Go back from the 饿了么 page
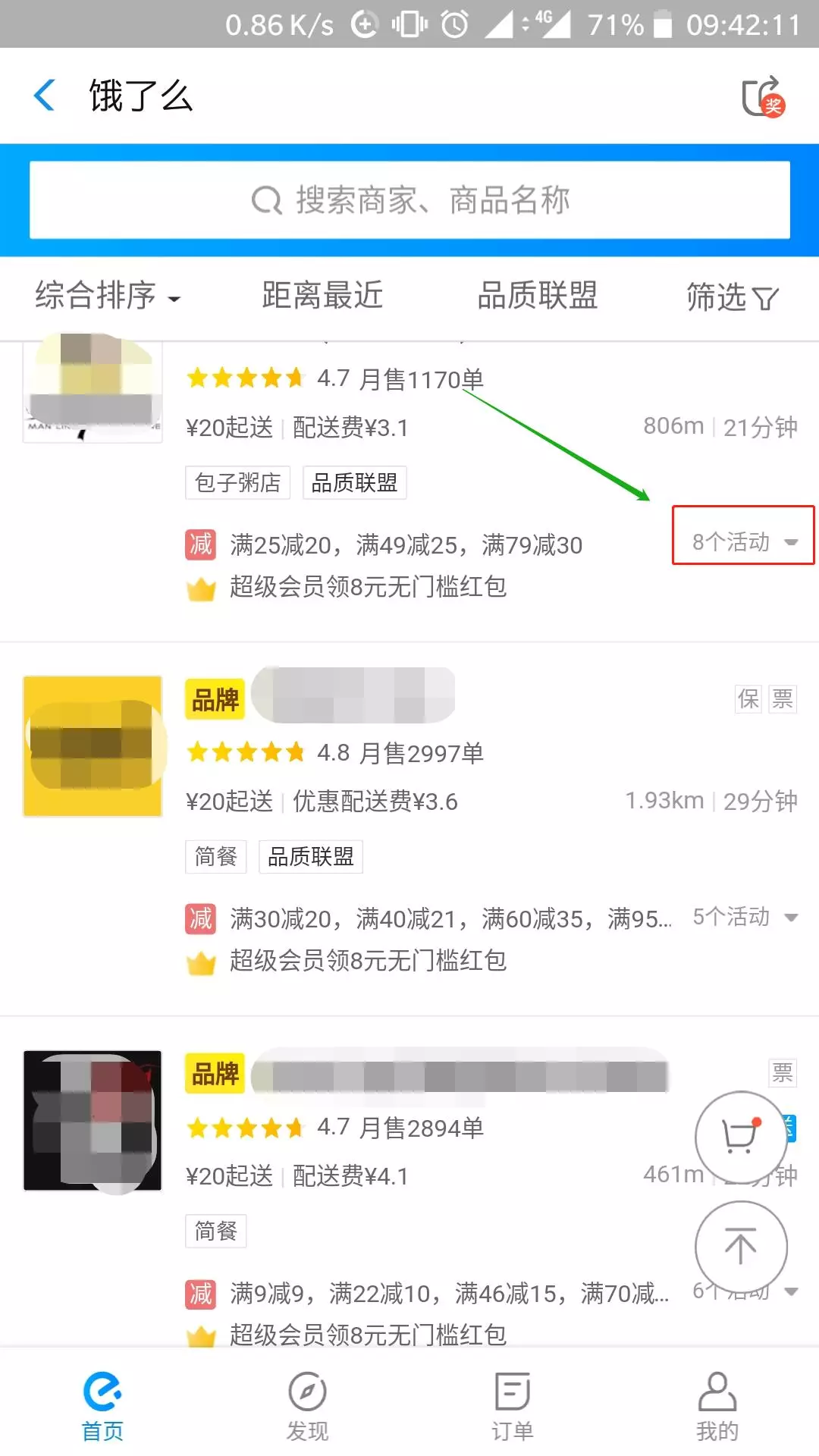This screenshot has height=1456, width=819. [x=45, y=96]
